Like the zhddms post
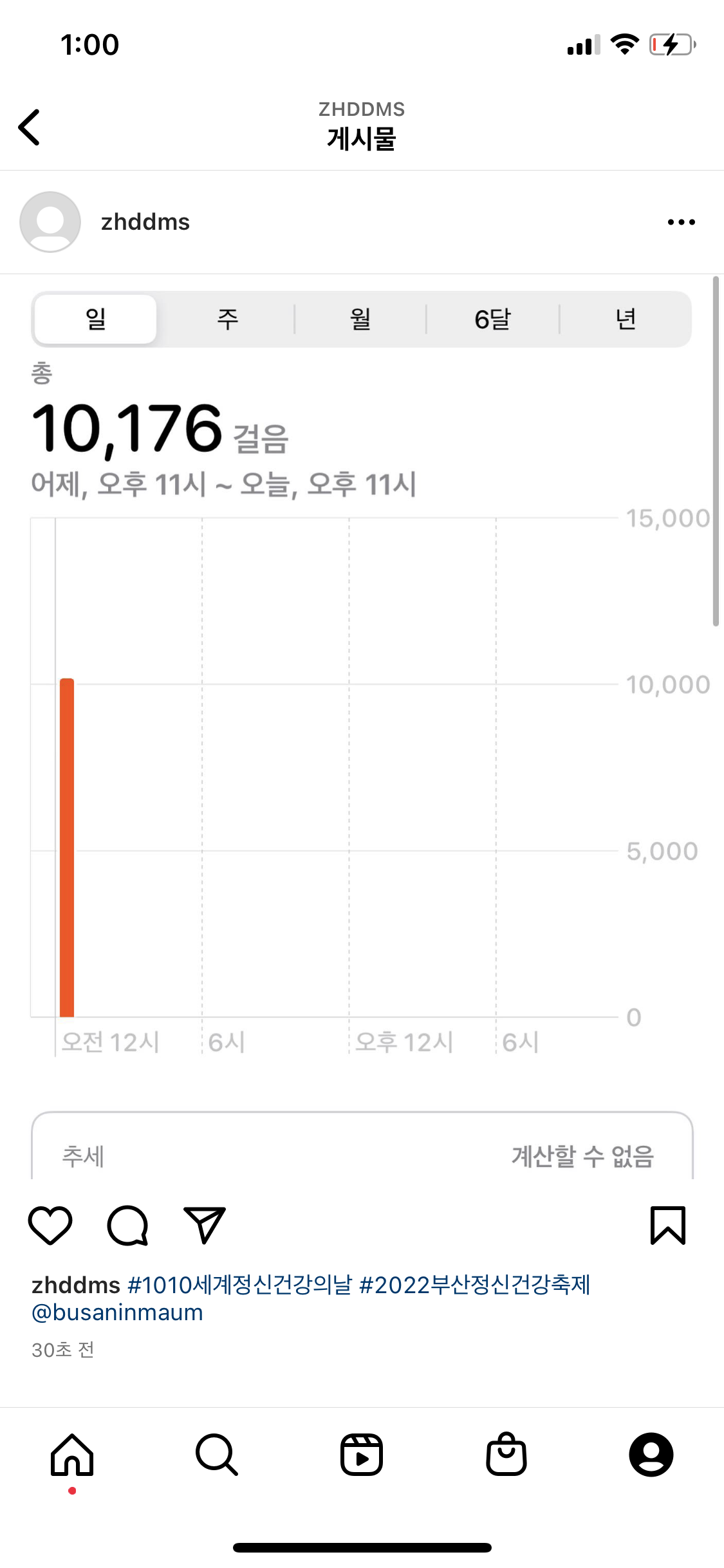The image size is (724, 1568). tap(50, 1225)
